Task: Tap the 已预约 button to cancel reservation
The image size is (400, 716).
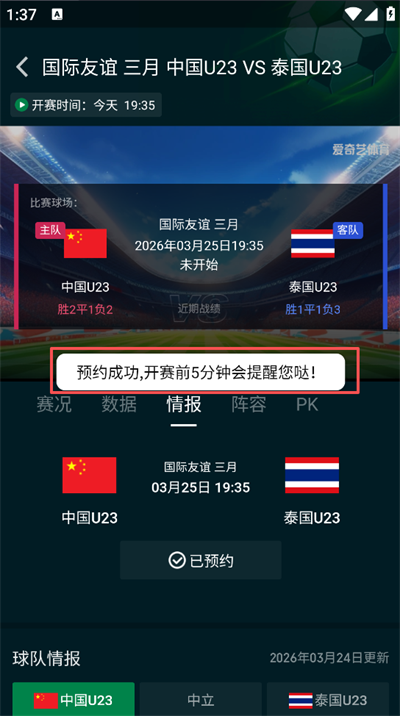Action: click(200, 560)
